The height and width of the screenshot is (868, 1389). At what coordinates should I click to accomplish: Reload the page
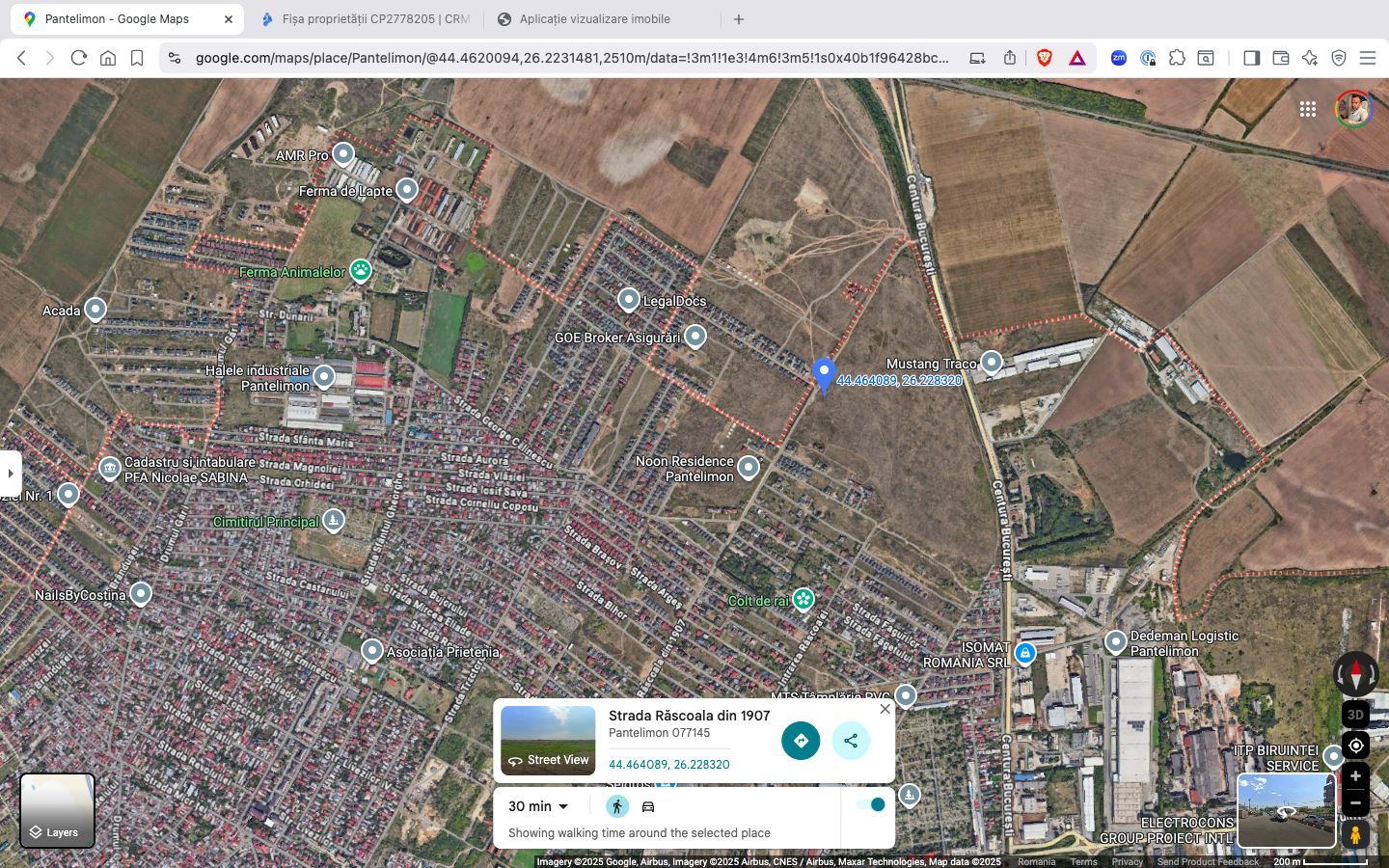click(x=79, y=58)
